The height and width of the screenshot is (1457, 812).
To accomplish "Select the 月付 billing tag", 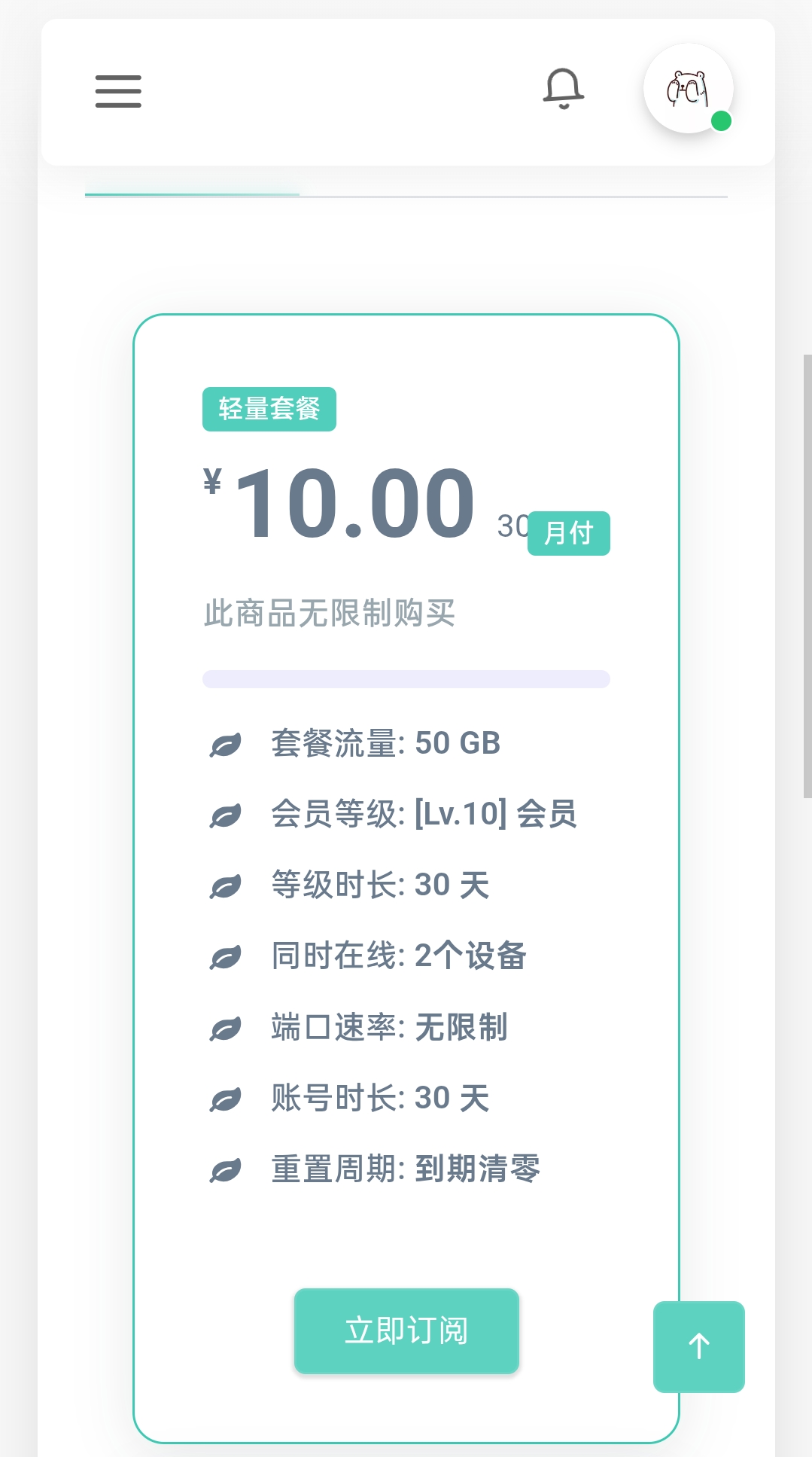I will pos(568,533).
